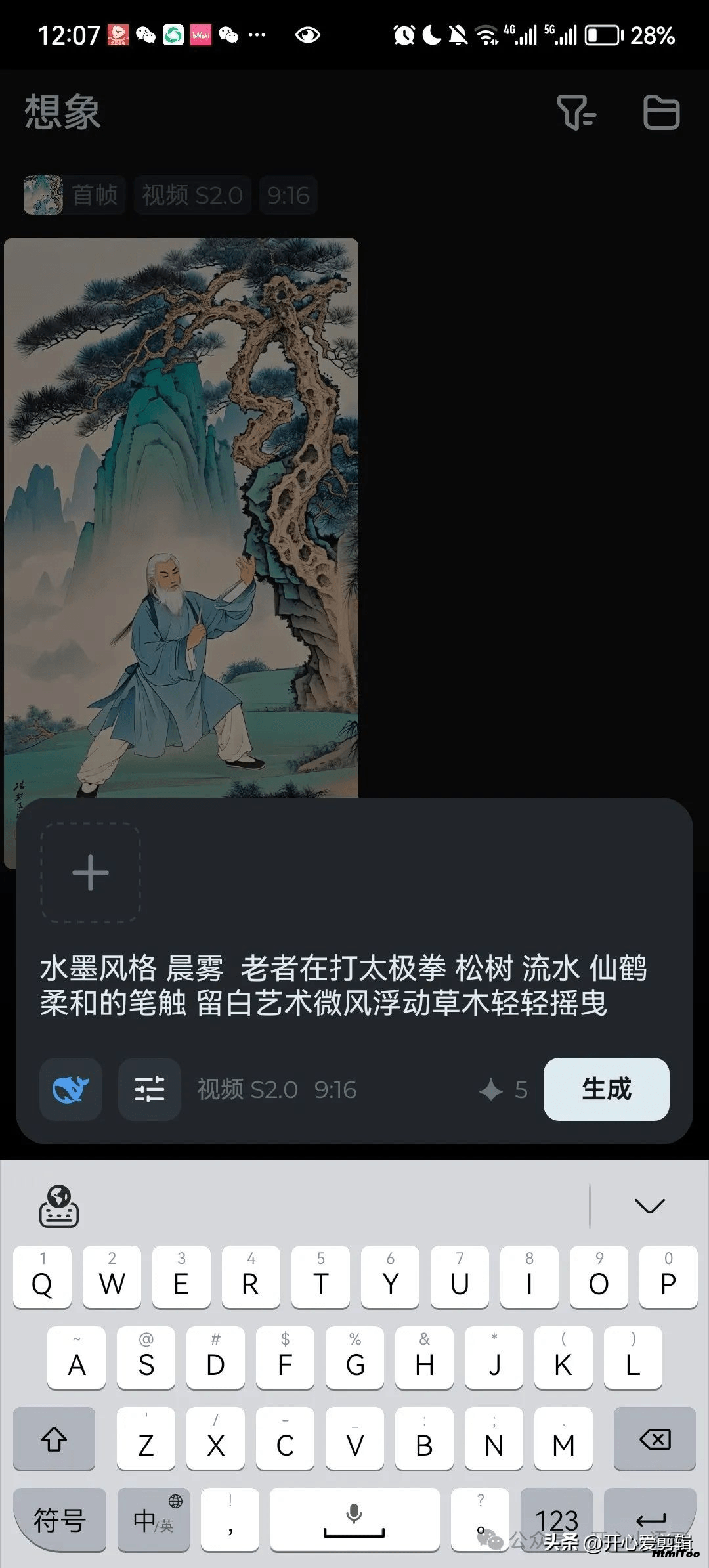Open the 符号 symbols key

click(60, 1520)
